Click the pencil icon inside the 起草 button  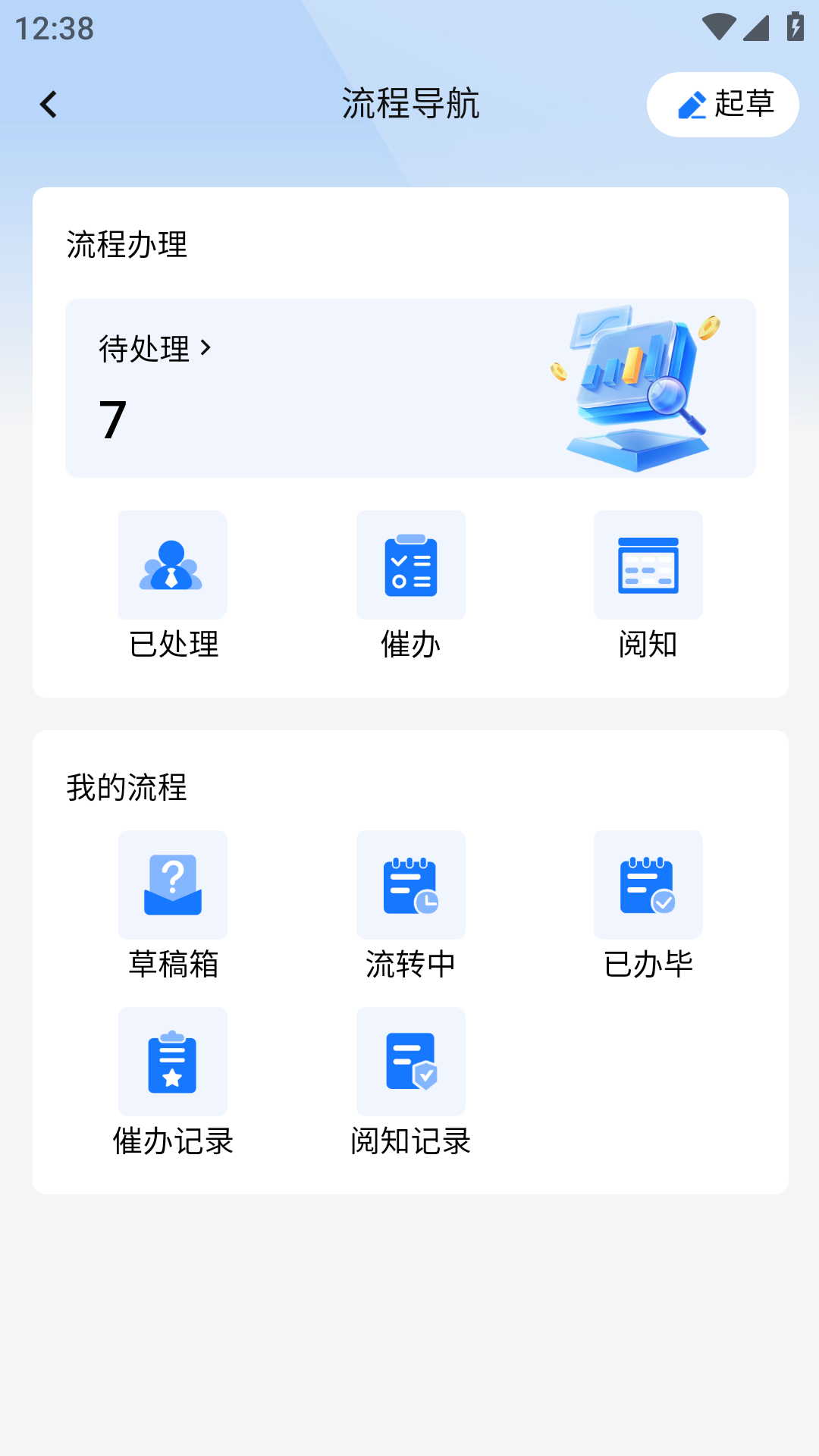tap(692, 103)
